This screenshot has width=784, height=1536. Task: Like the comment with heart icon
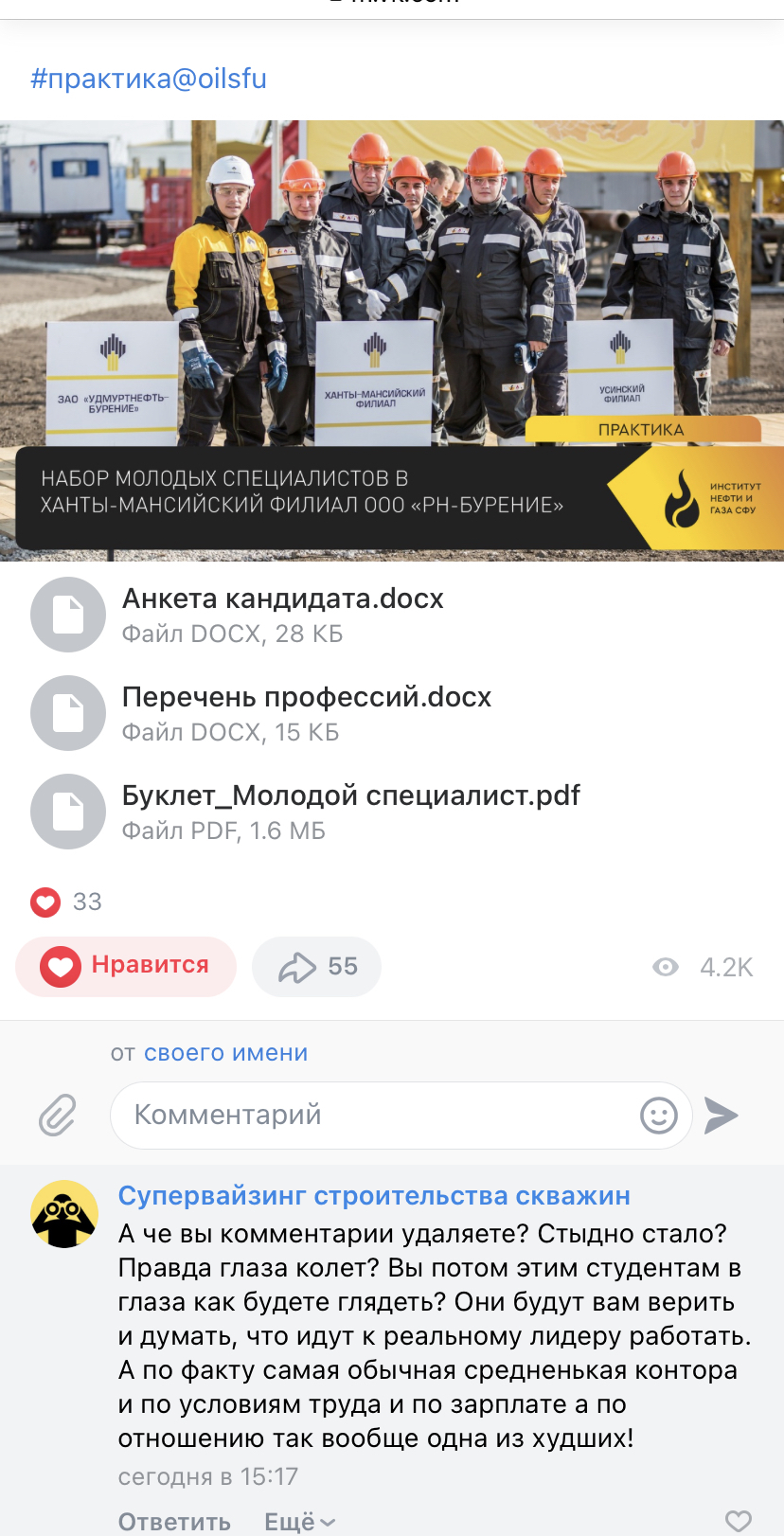(738, 1521)
